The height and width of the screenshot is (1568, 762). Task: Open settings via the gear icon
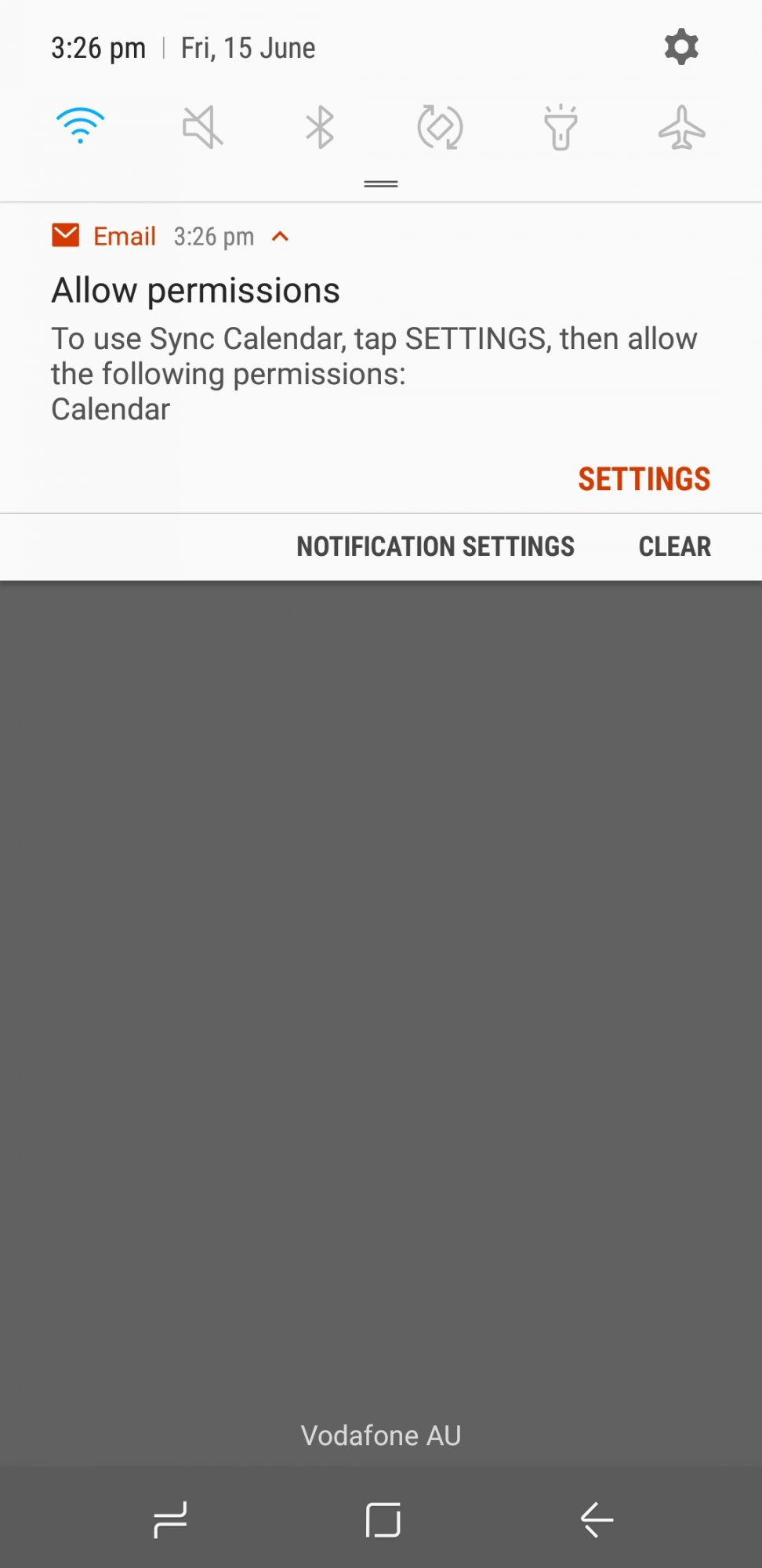[x=681, y=48]
